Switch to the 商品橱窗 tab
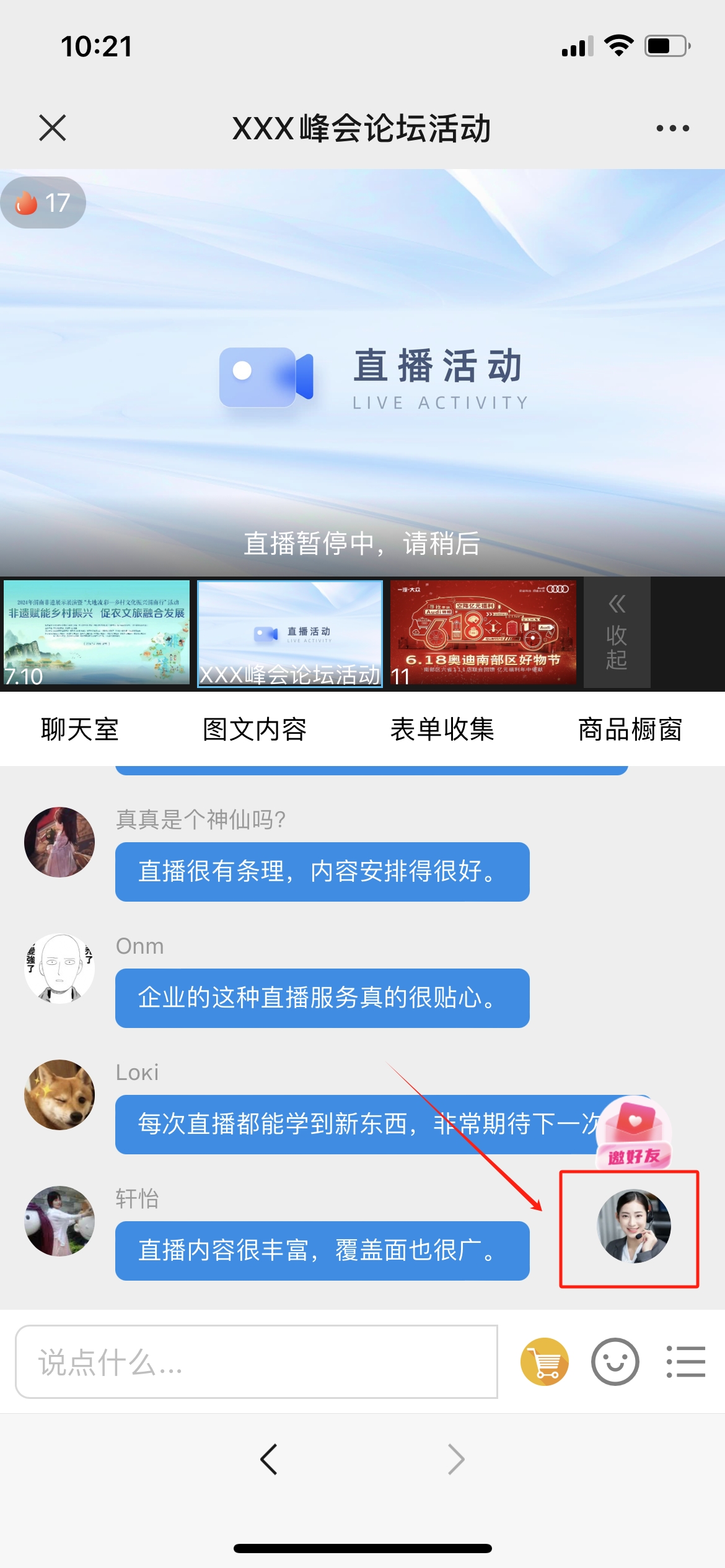 tap(630, 730)
